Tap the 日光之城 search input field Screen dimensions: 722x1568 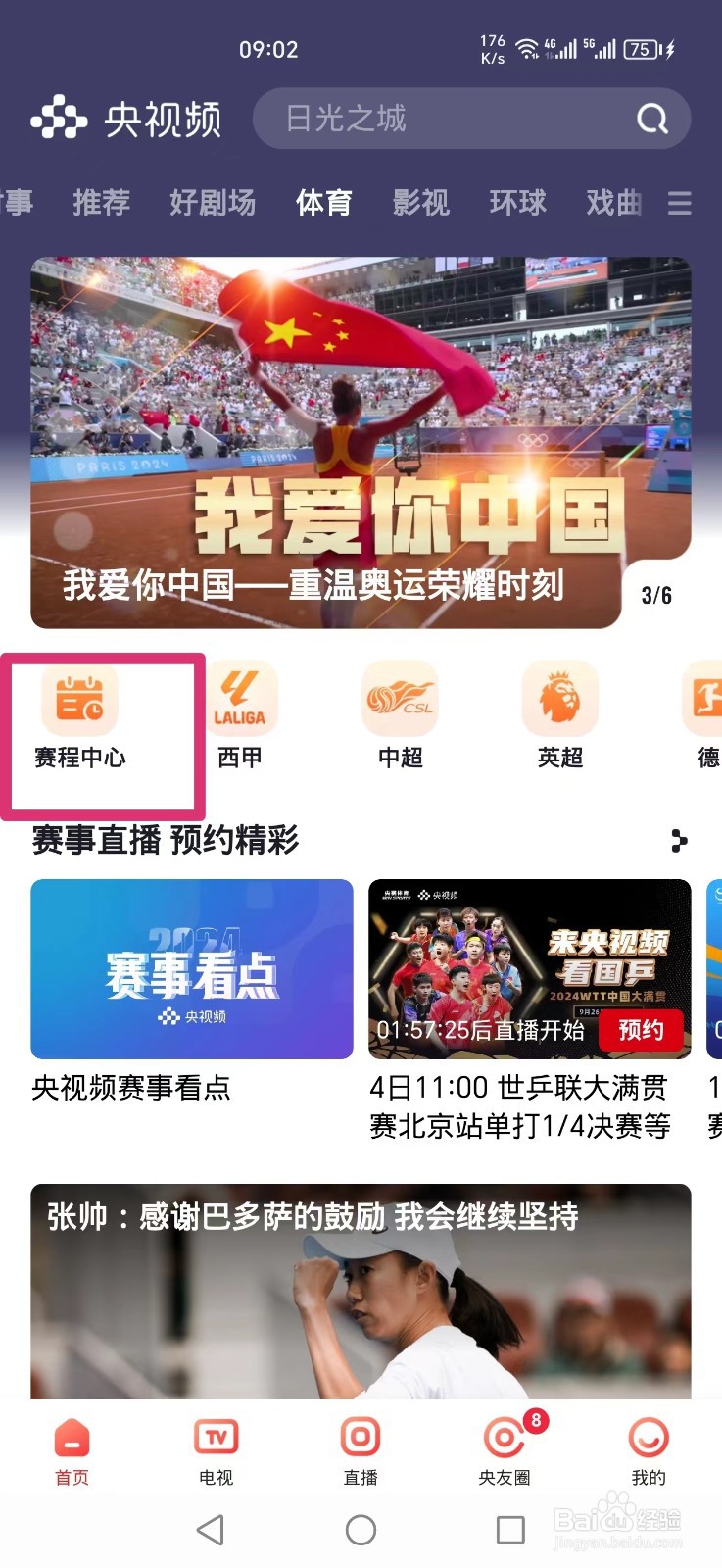[x=411, y=119]
